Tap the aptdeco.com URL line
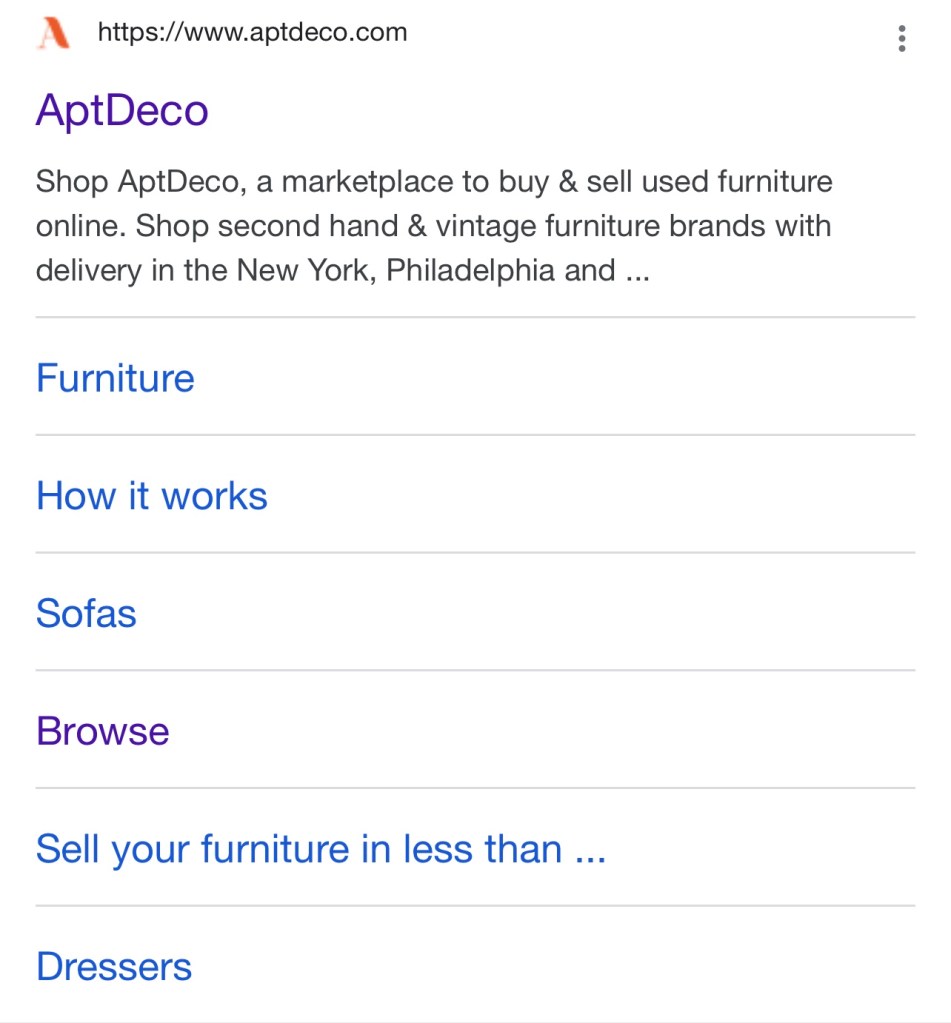 [252, 33]
